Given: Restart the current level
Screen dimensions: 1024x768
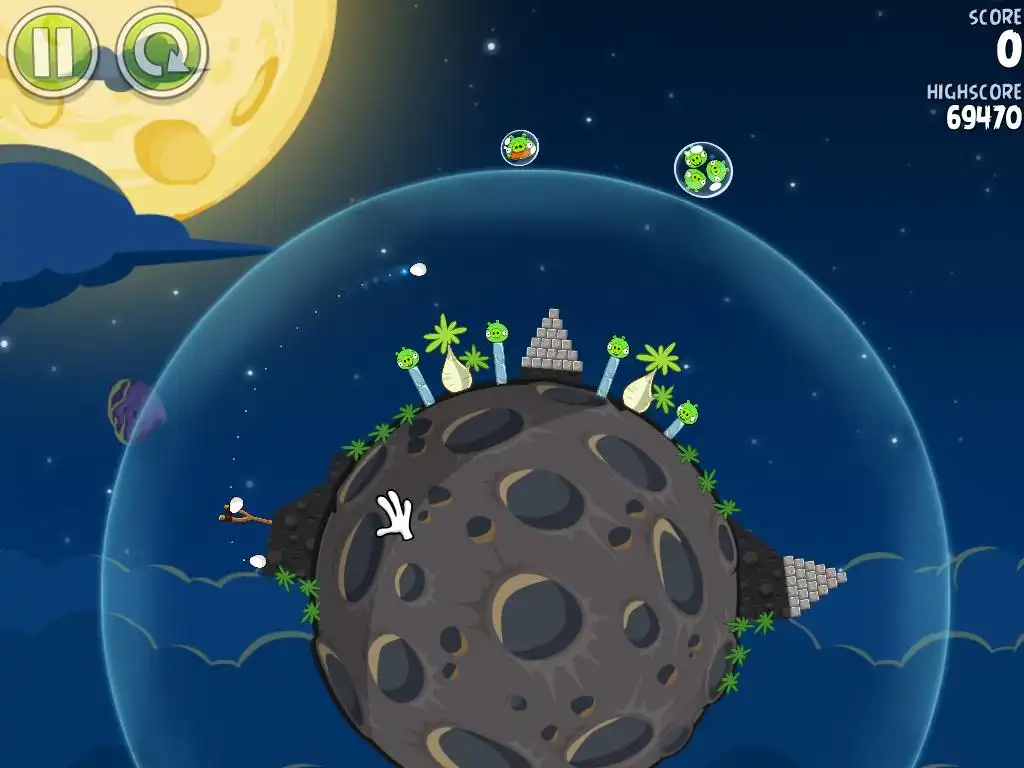Looking at the screenshot, I should [x=161, y=54].
